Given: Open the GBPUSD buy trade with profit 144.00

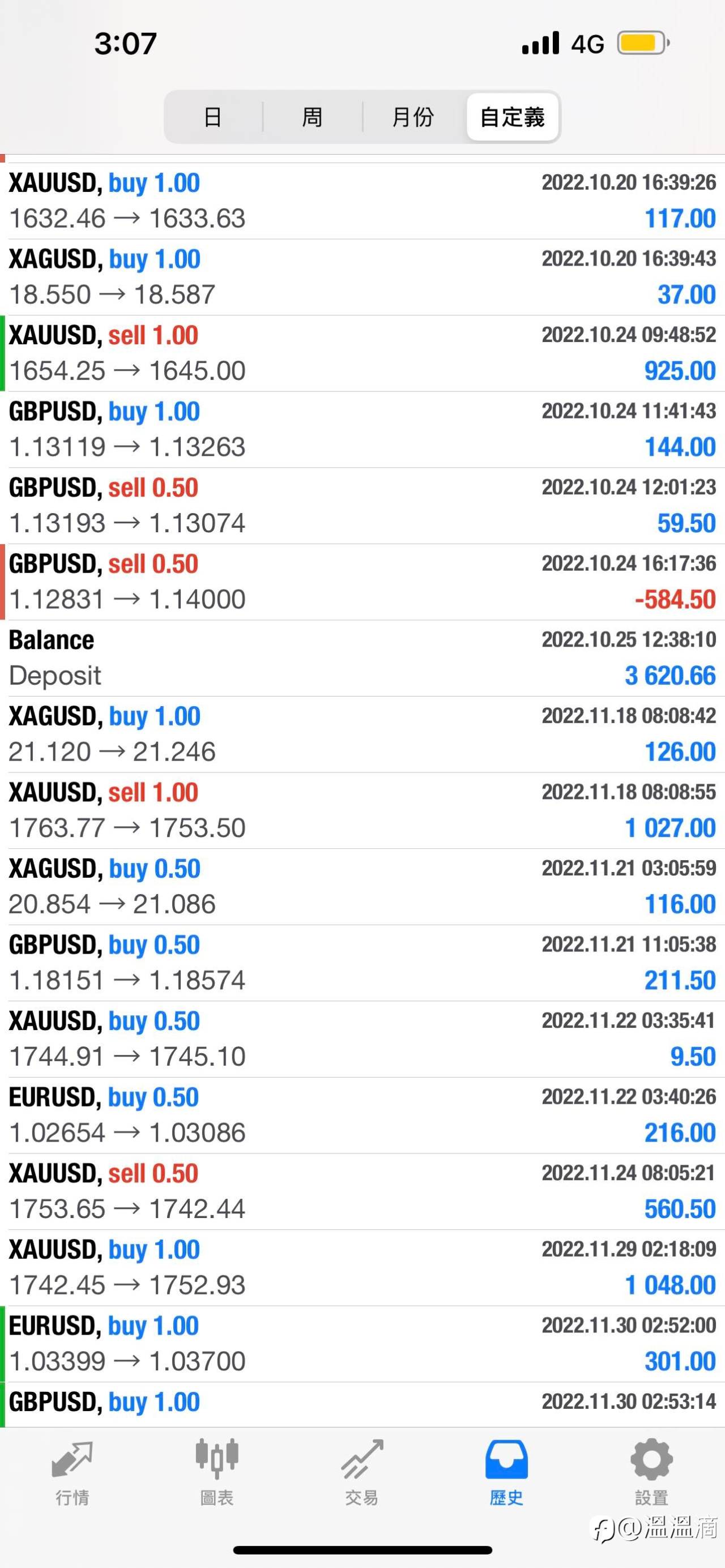Looking at the screenshot, I should click(x=362, y=429).
